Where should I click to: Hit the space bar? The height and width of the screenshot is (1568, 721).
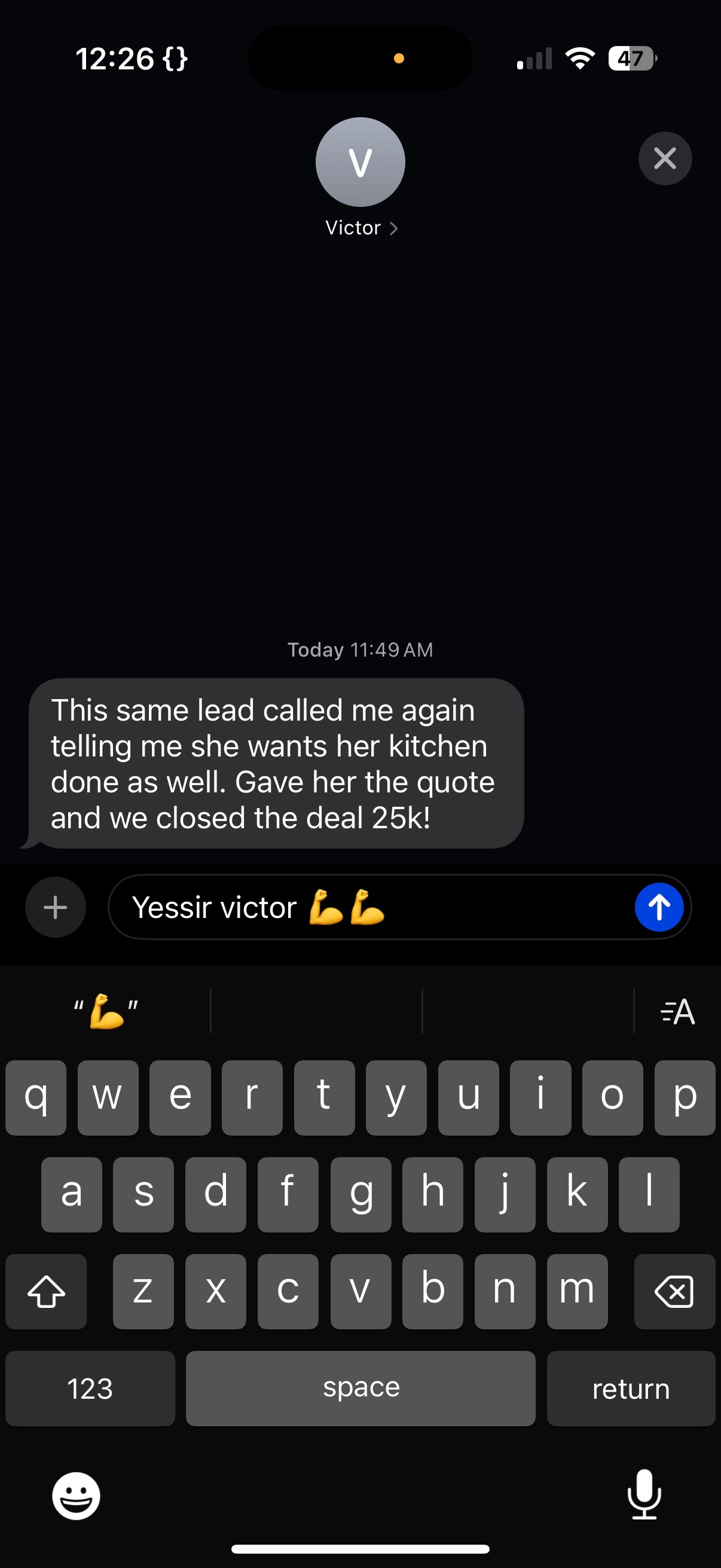point(360,1389)
